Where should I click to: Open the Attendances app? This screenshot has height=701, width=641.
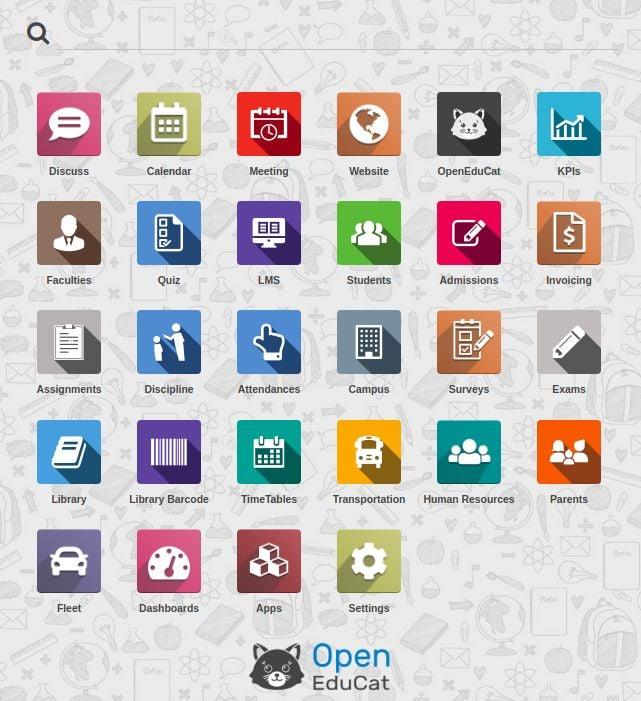[x=269, y=343]
